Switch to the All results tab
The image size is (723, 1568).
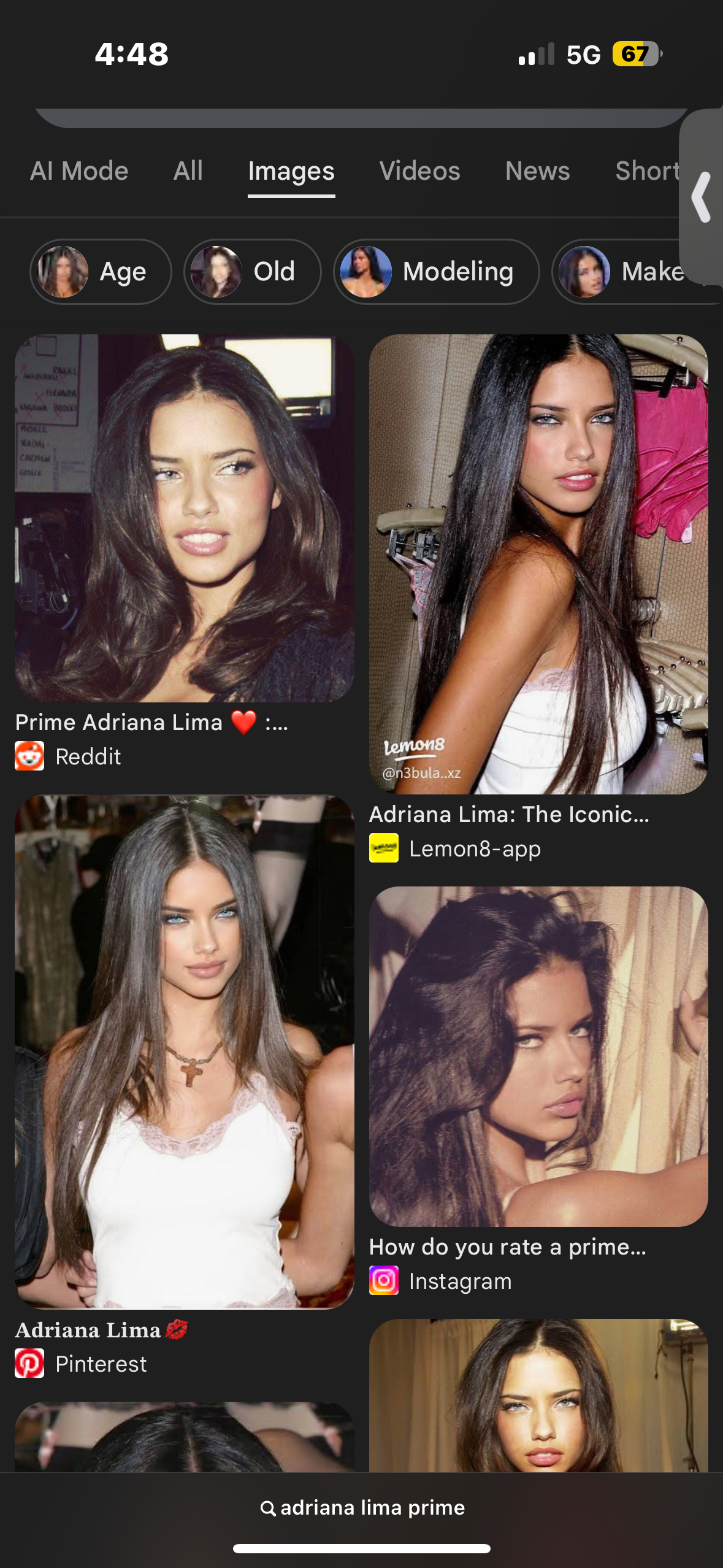tap(188, 171)
